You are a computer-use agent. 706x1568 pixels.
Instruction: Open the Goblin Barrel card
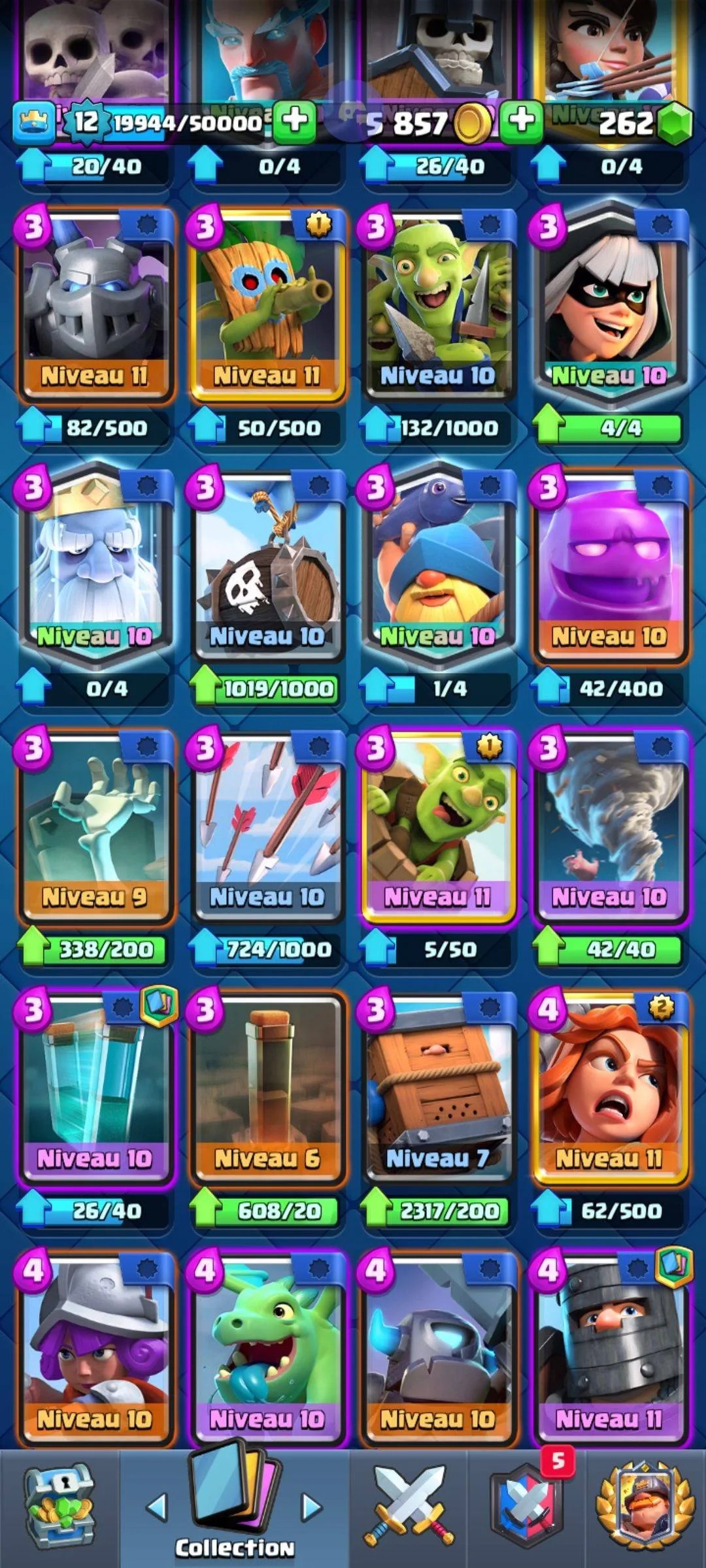(438, 825)
